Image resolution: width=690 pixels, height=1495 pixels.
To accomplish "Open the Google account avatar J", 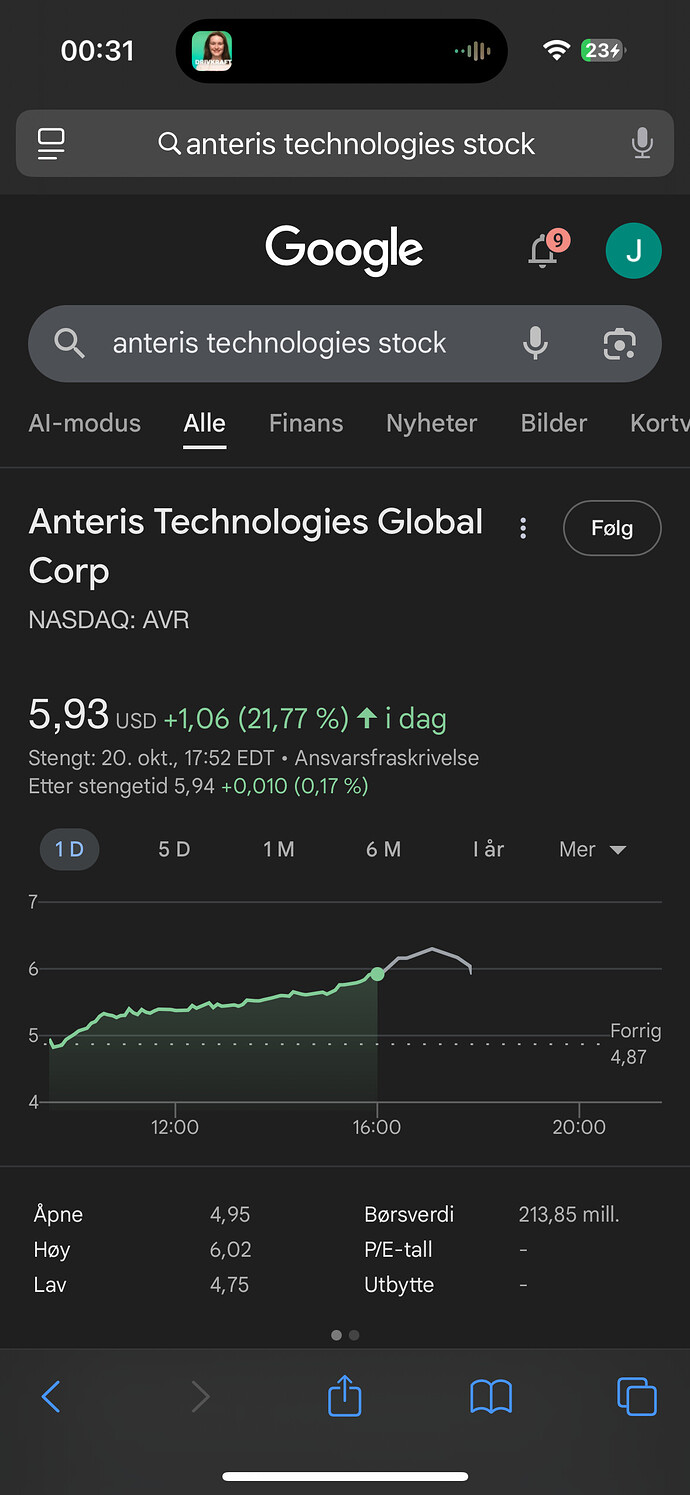I will coord(633,250).
